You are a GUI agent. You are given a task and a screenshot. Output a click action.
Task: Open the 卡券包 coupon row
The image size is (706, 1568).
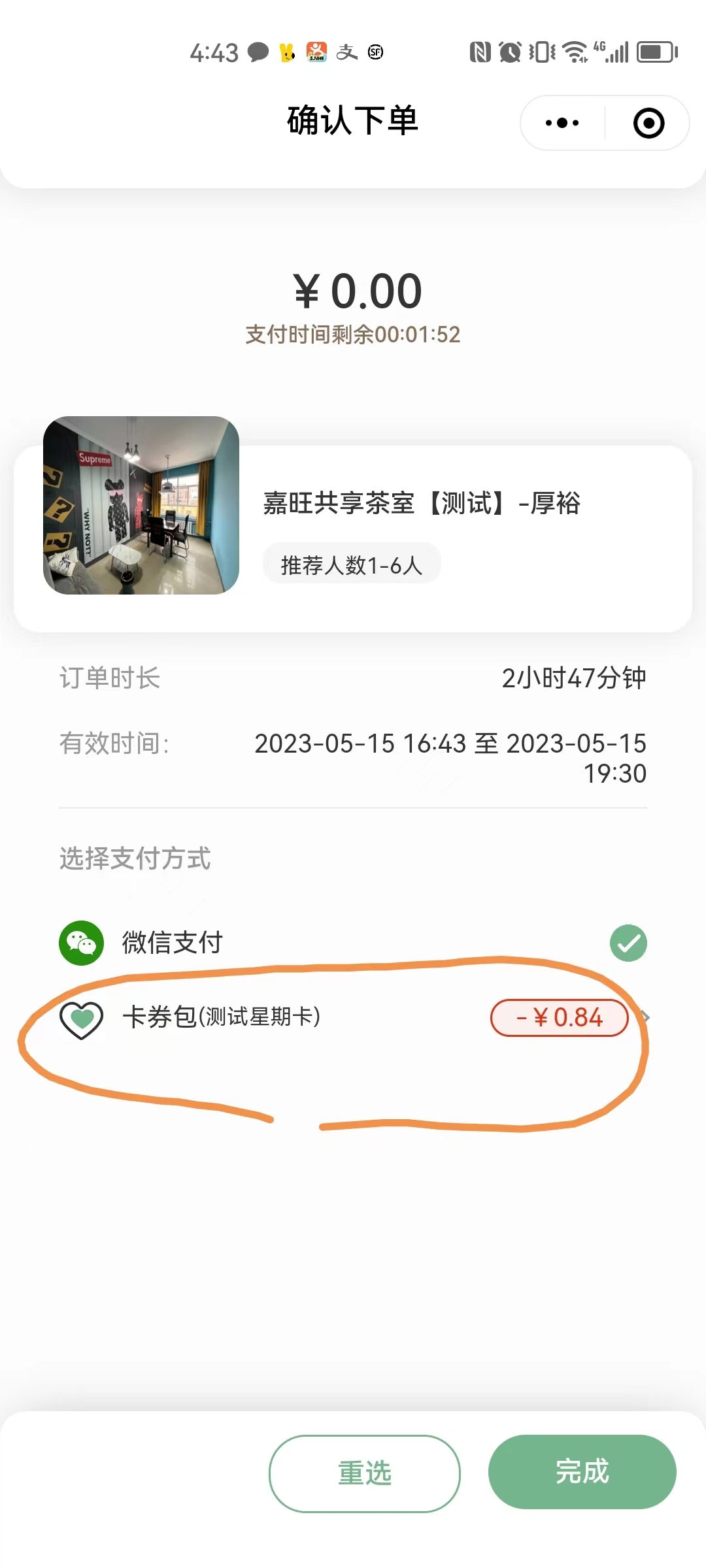tap(353, 1017)
